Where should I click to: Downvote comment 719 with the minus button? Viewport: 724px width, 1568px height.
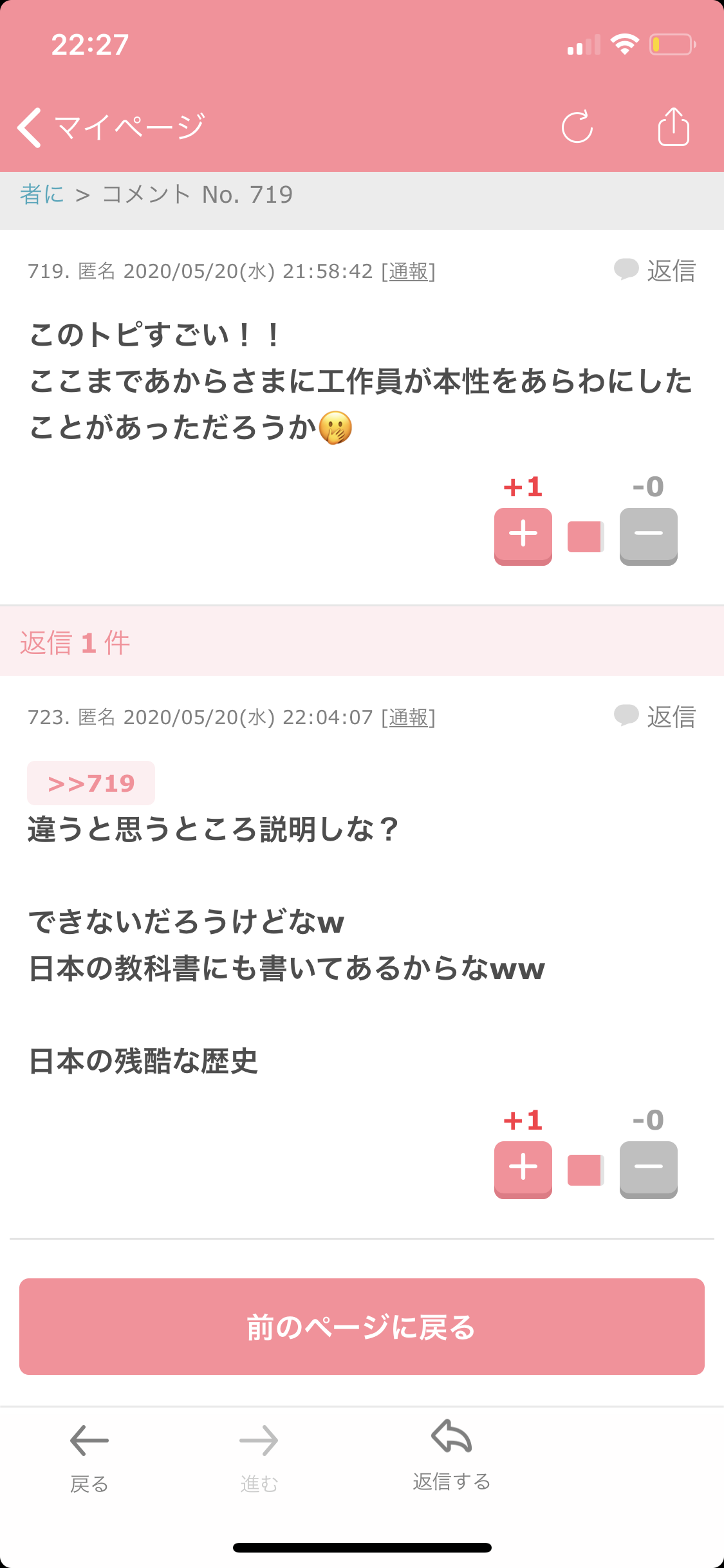649,536
